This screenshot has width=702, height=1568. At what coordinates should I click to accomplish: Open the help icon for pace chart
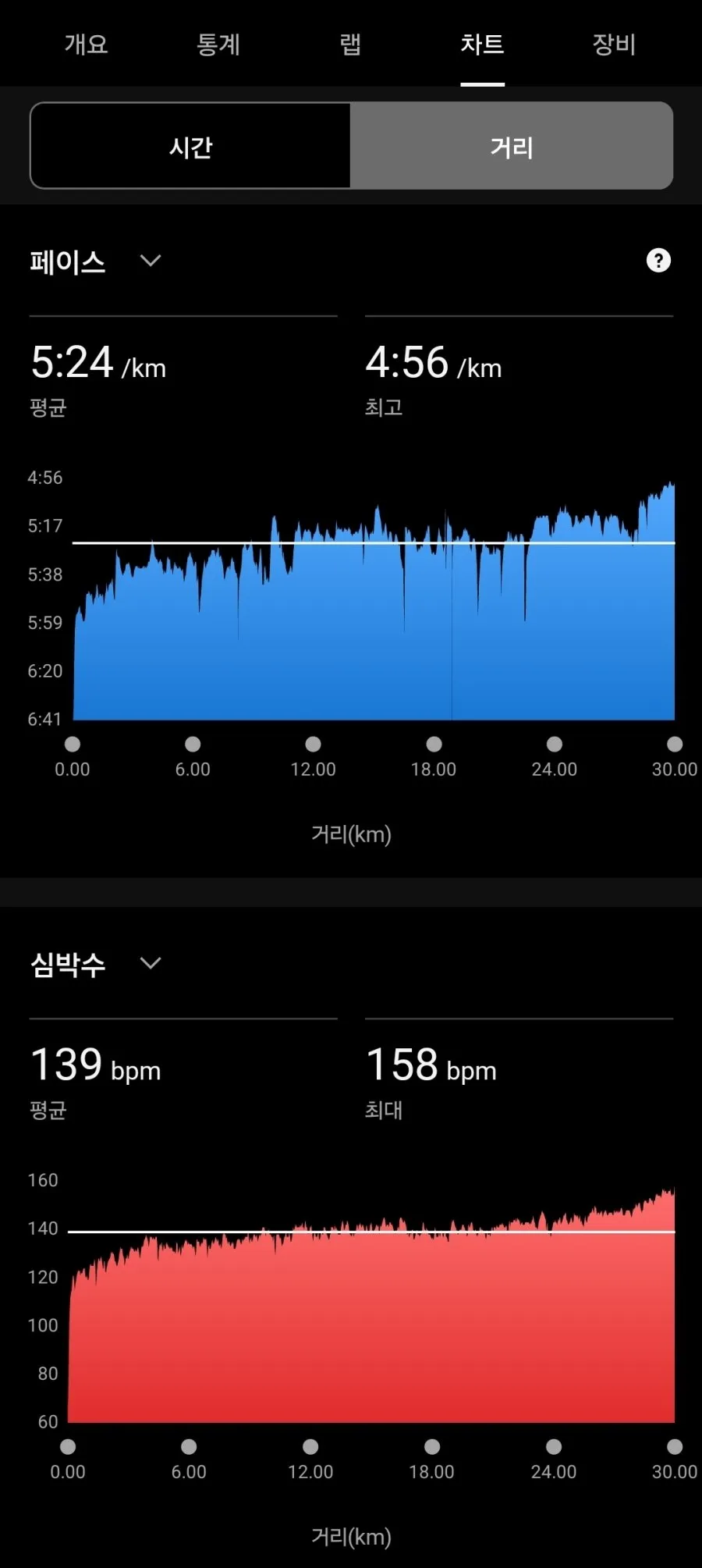(x=658, y=261)
